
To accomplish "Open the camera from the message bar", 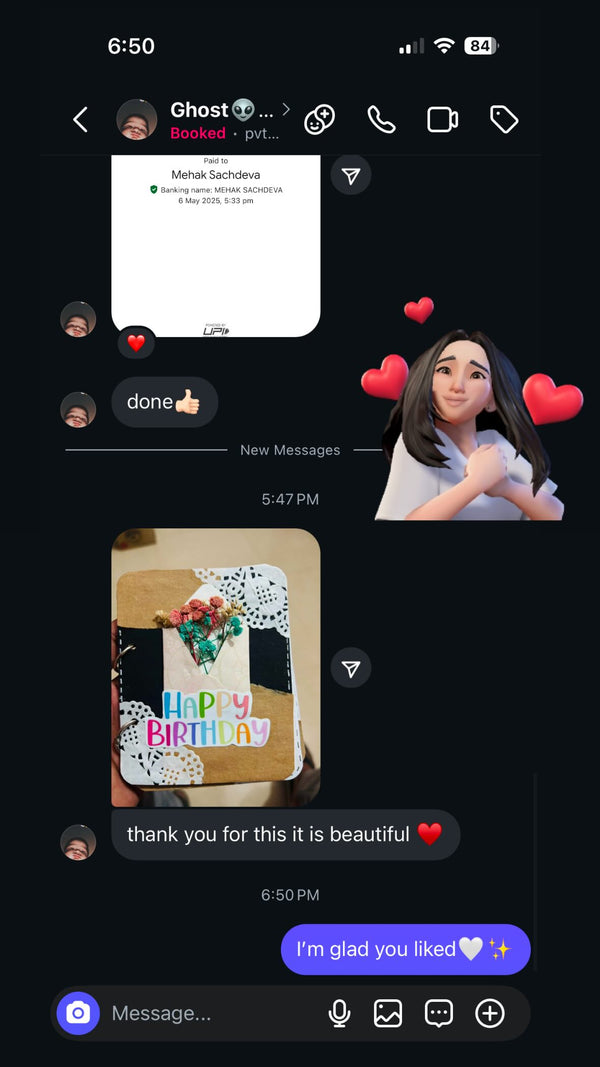I will point(78,1013).
